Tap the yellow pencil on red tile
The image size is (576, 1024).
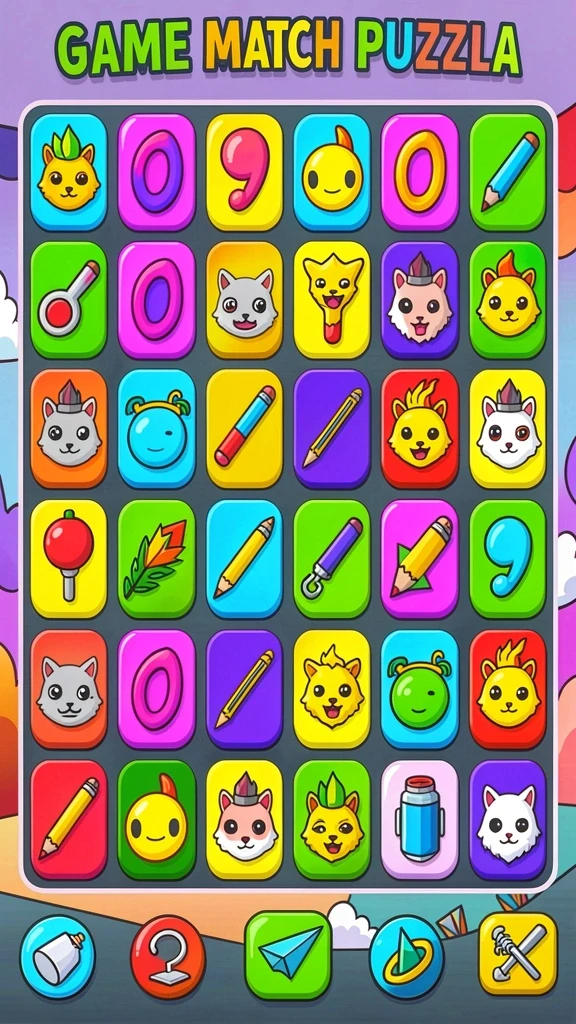(69, 819)
